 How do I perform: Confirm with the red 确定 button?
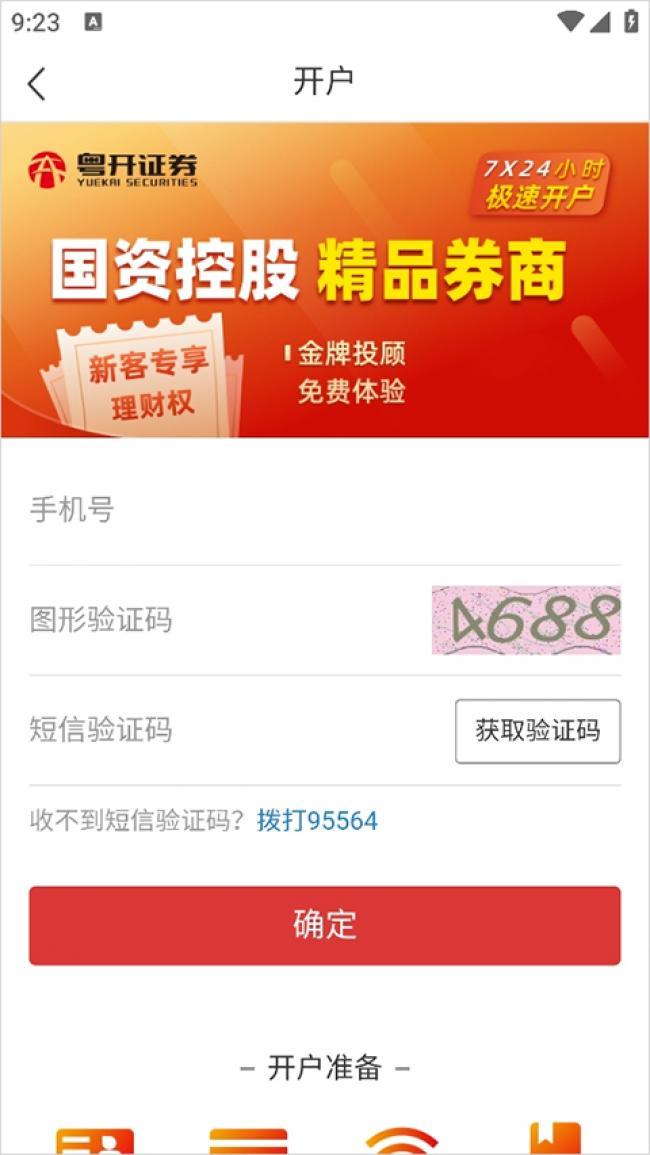tap(325, 925)
